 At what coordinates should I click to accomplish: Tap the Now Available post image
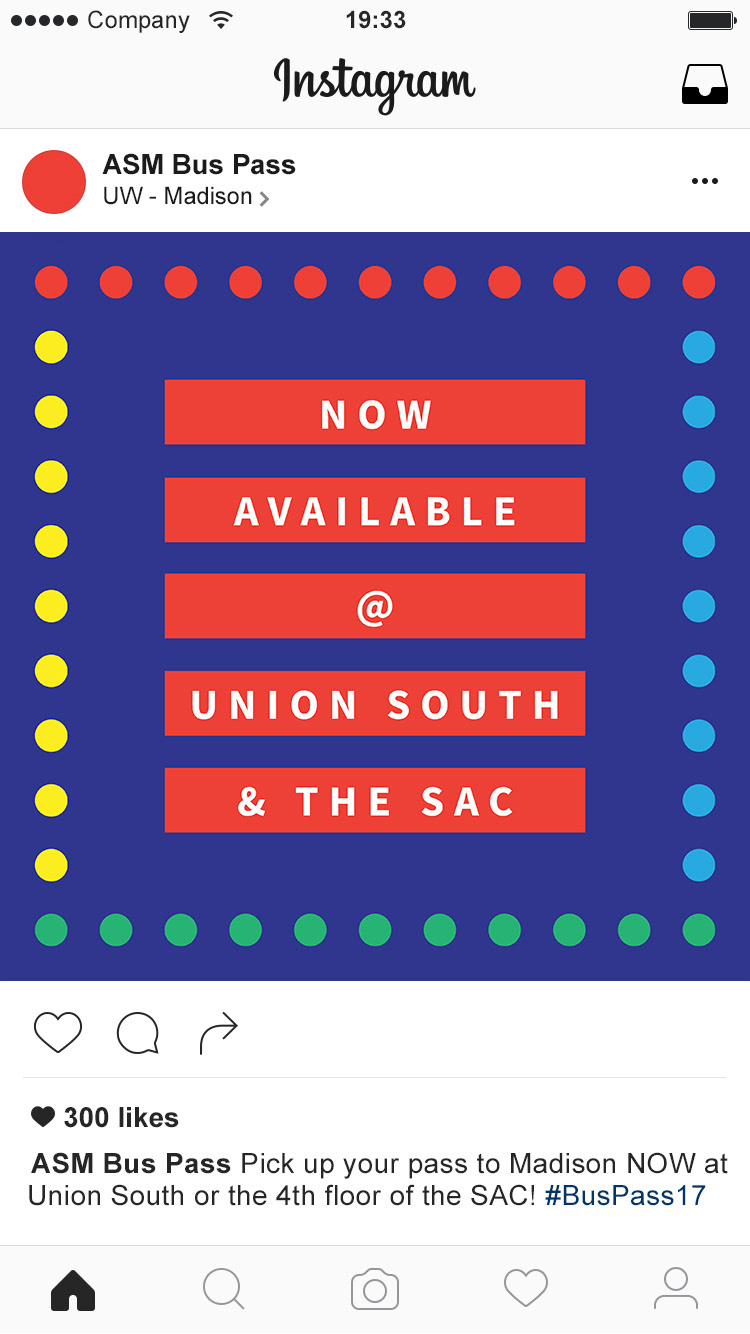coord(375,606)
